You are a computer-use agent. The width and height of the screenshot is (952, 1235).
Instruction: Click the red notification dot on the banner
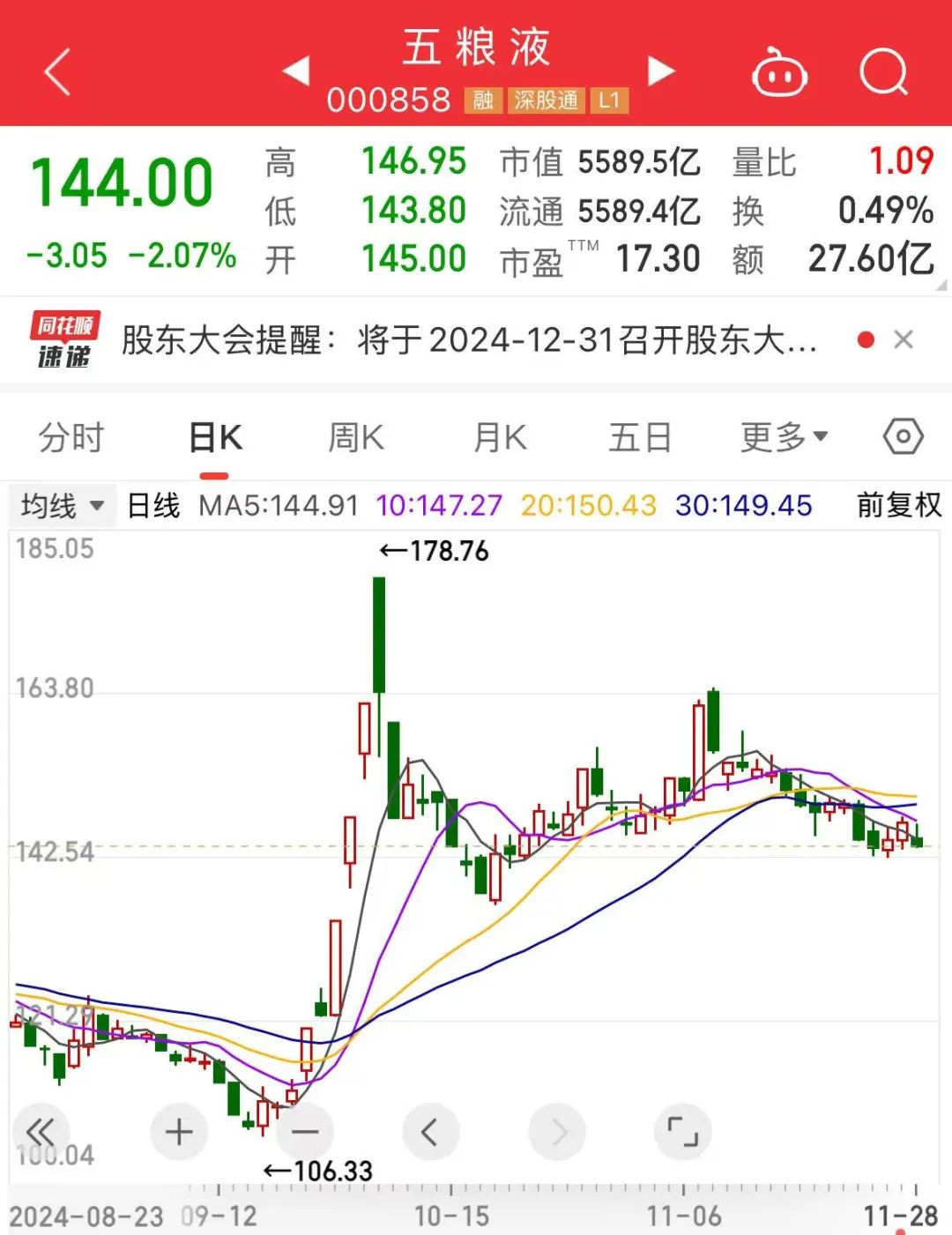[x=865, y=339]
